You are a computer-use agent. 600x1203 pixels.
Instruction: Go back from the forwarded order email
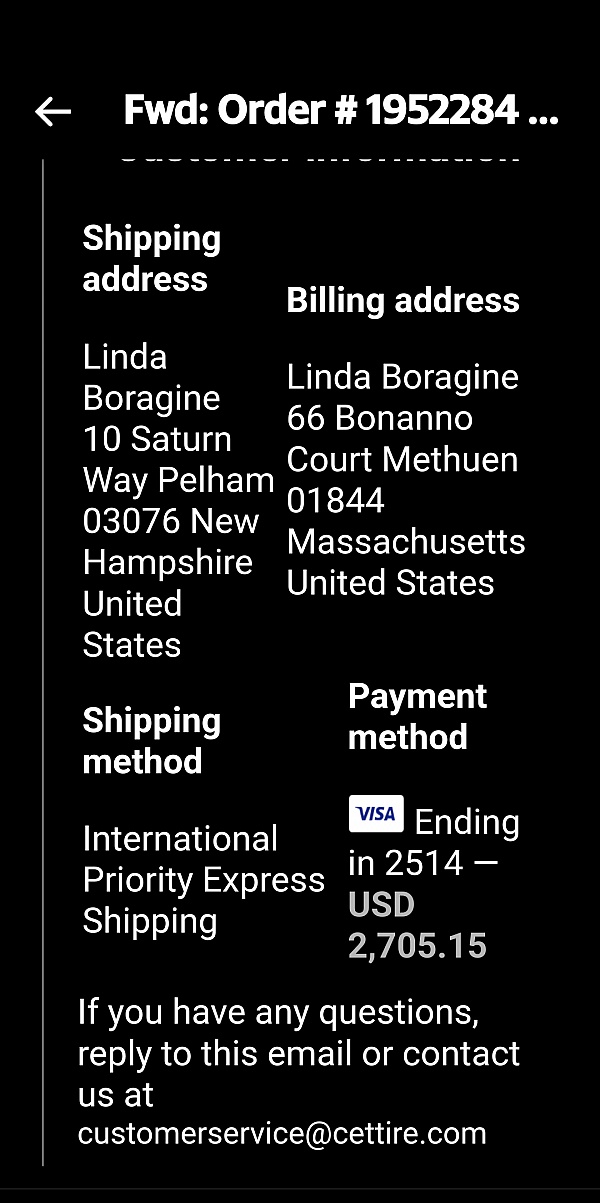[x=53, y=111]
